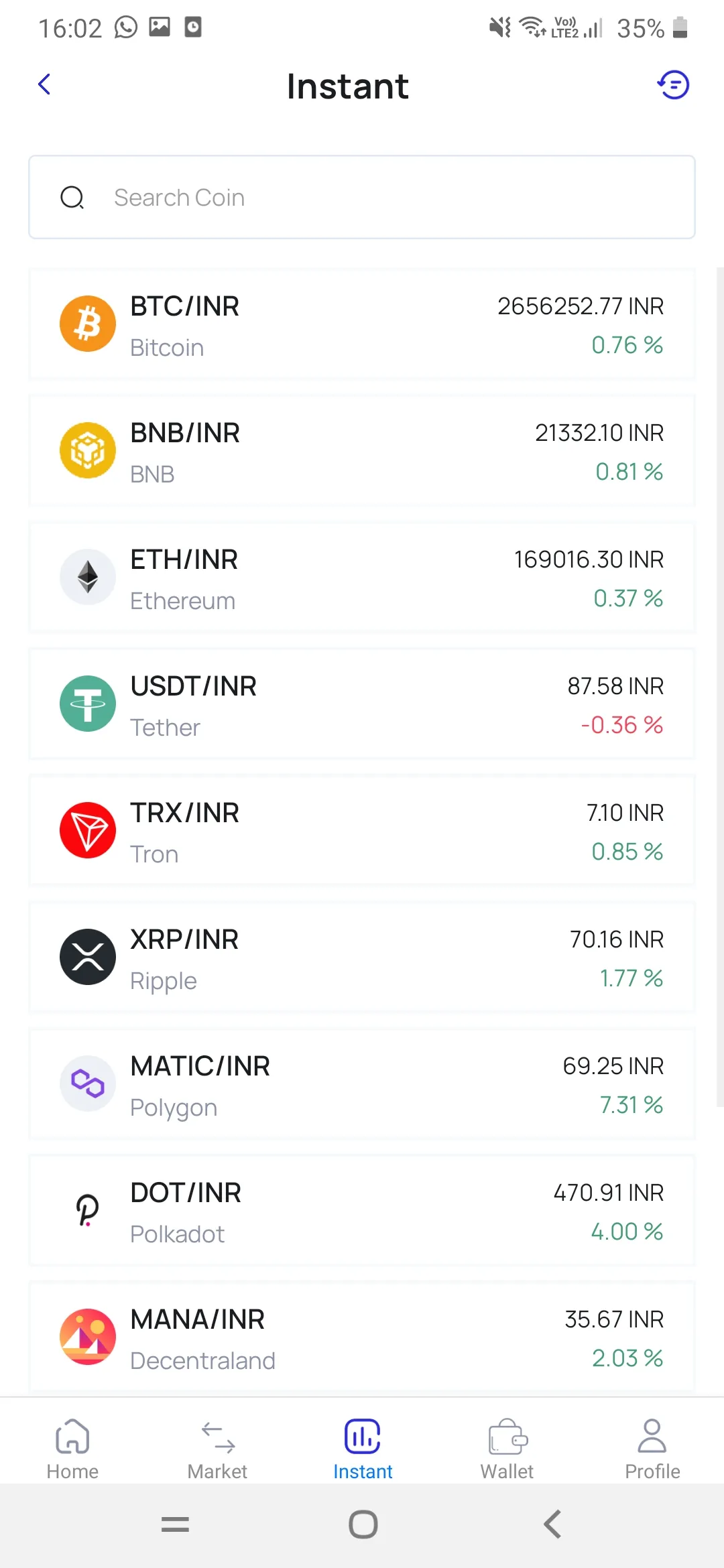Choose the DOT/INR Polkadot row
The image size is (724, 1568).
[362, 1212]
